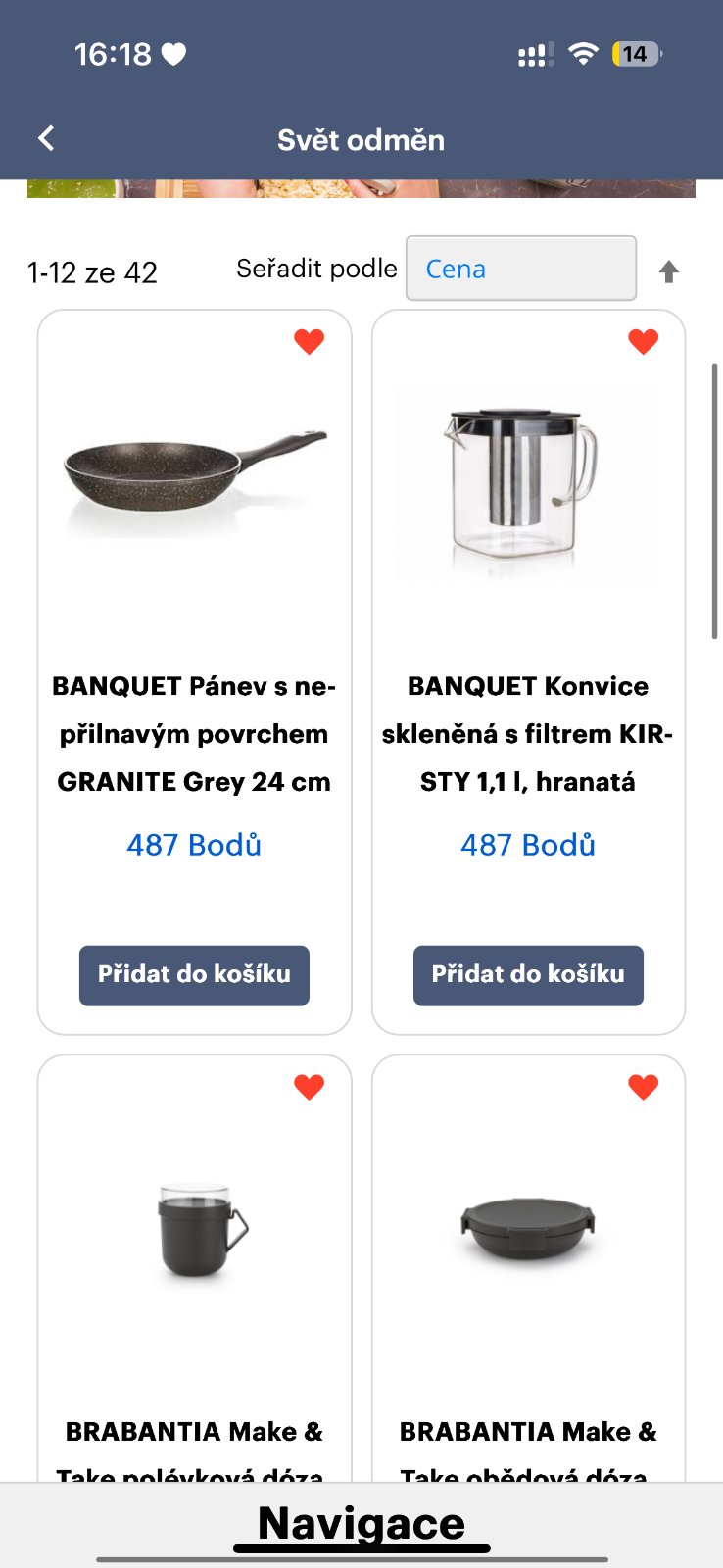This screenshot has width=723, height=1568.
Task: Go back from Svět odměn
Action: point(46,139)
